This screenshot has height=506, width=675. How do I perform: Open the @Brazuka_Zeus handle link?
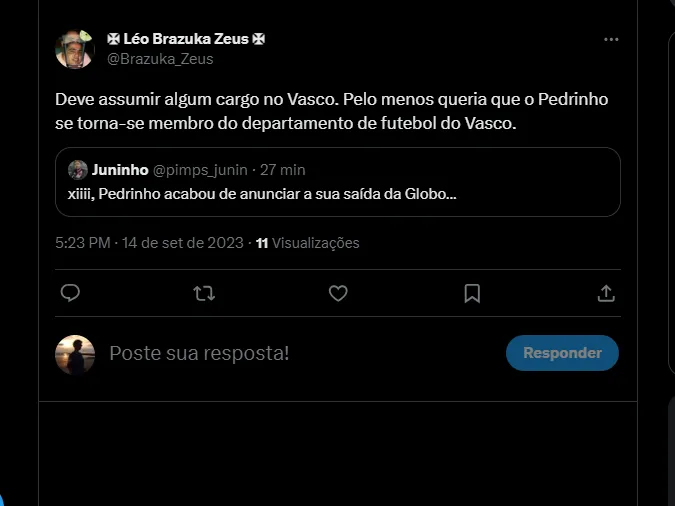tap(160, 58)
